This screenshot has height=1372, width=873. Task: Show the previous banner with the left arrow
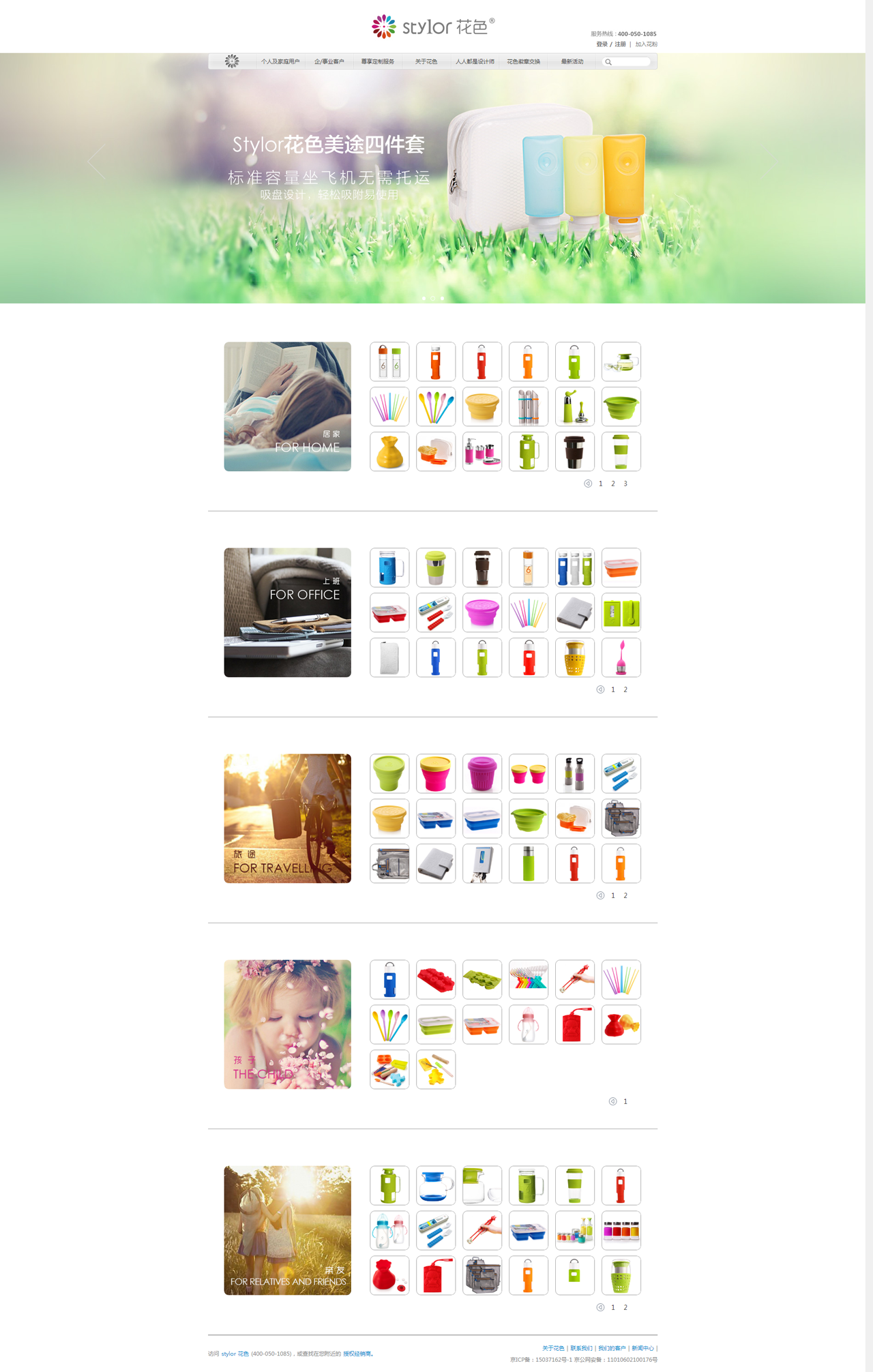(97, 162)
